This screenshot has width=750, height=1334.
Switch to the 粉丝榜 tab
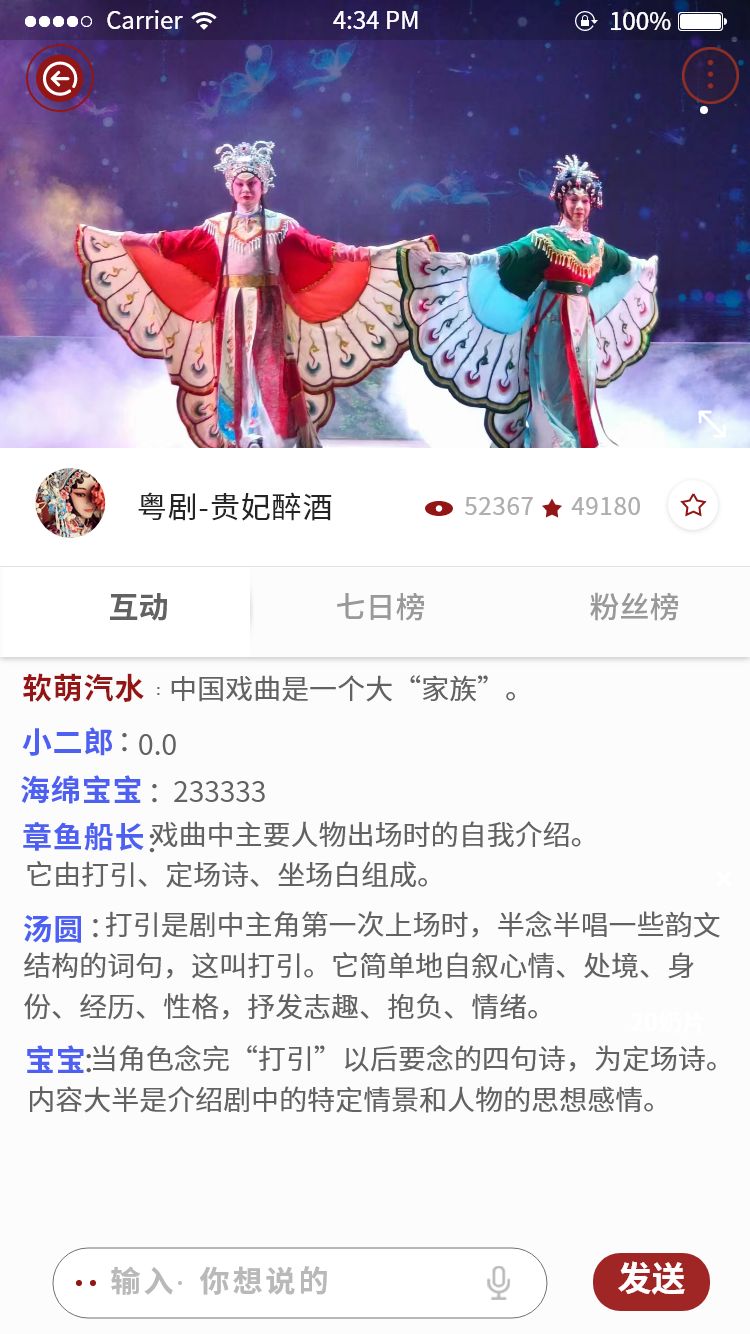(x=634, y=607)
